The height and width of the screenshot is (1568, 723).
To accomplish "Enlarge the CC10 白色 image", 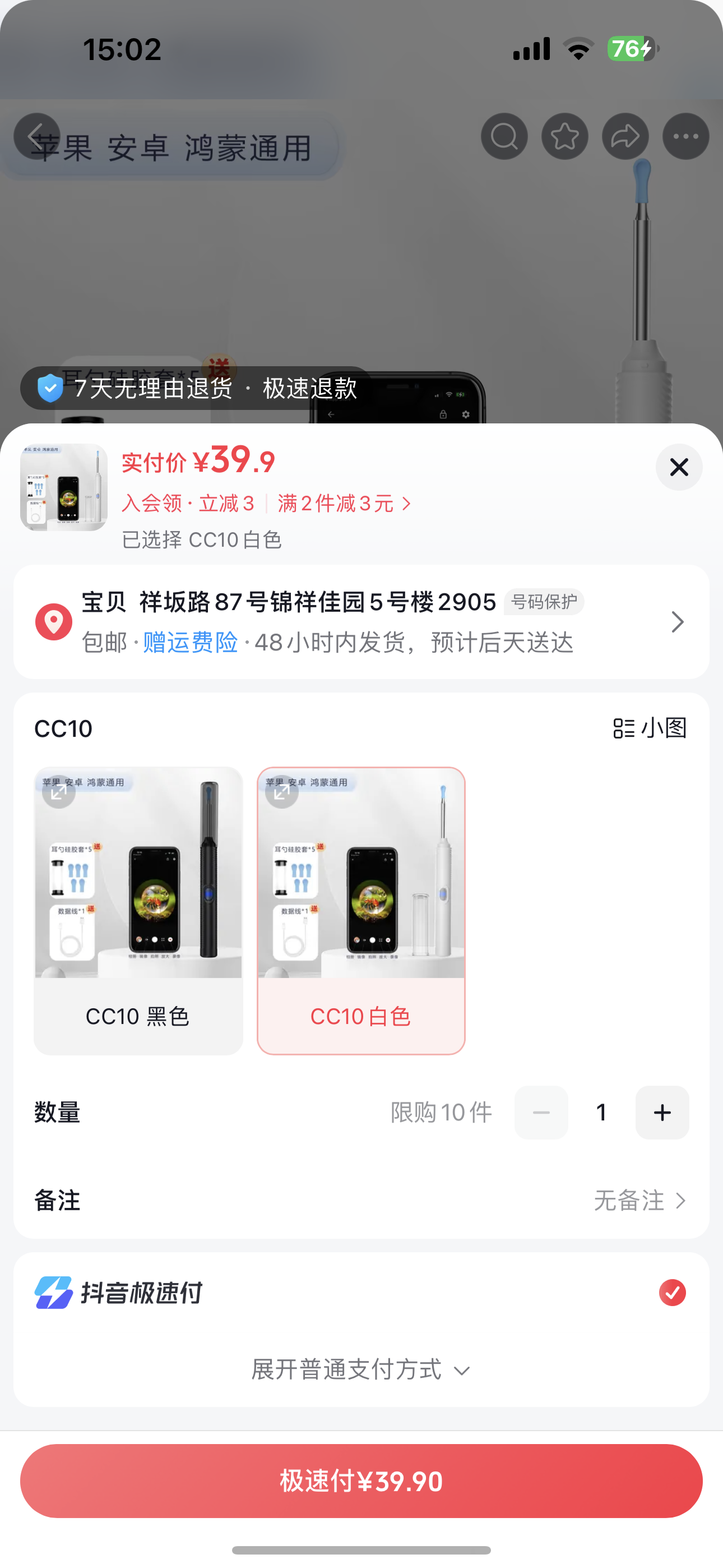I will click(282, 792).
